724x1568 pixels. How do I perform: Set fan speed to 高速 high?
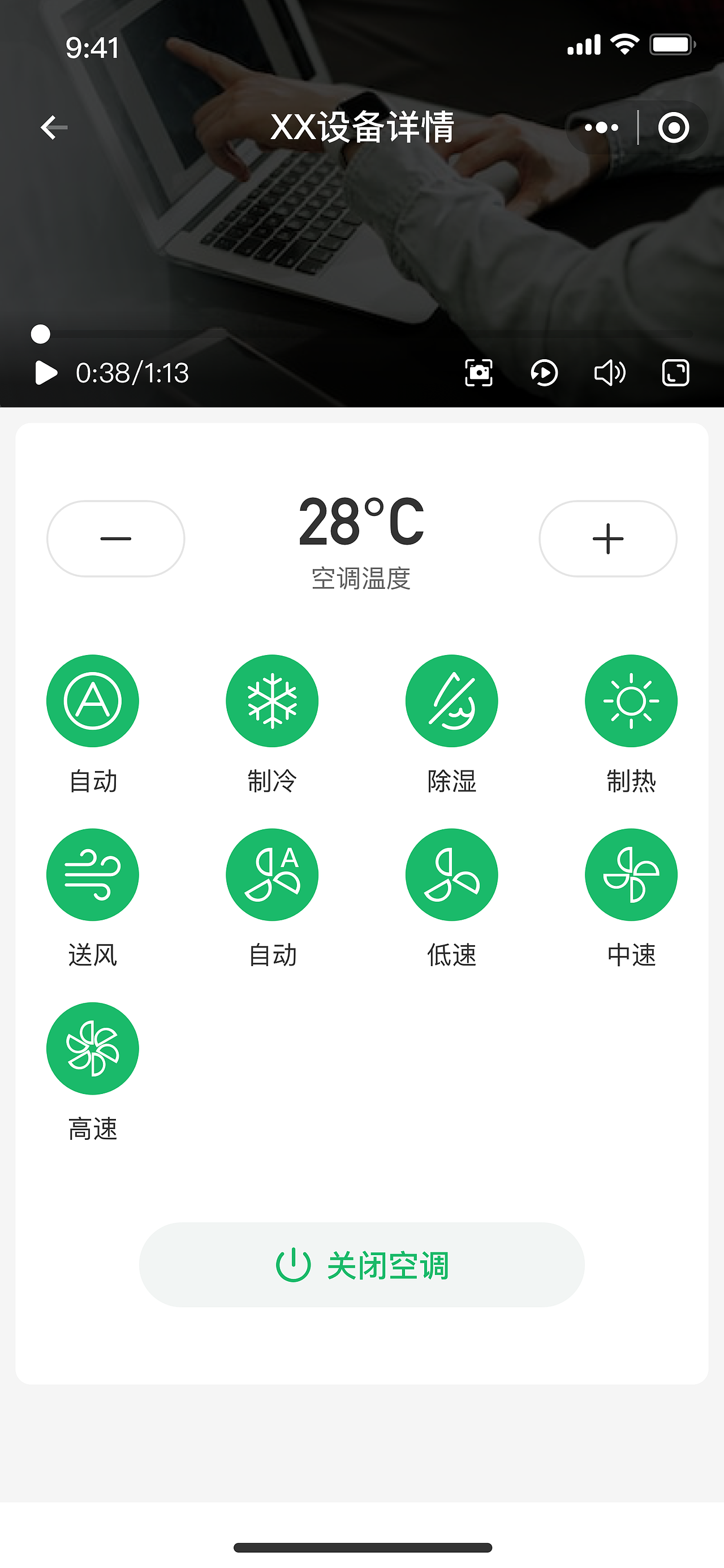click(x=93, y=1048)
